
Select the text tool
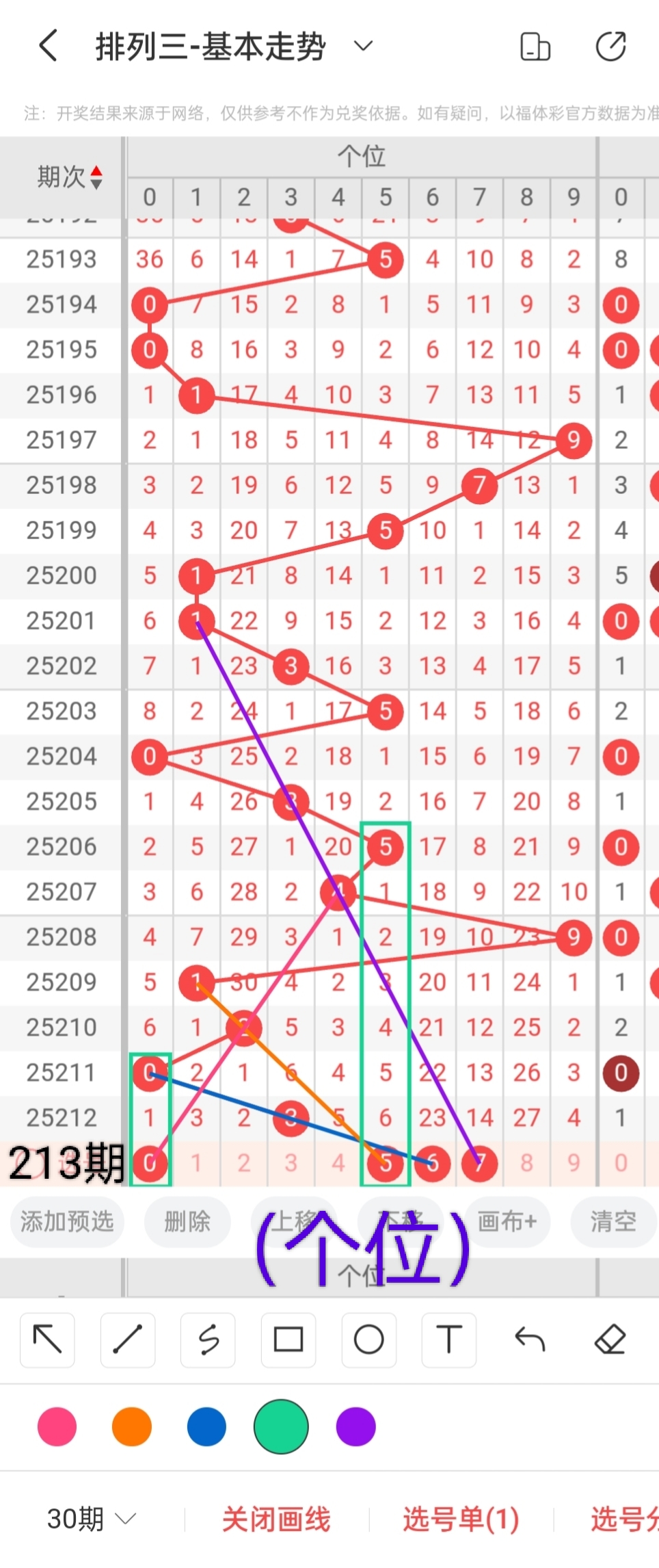coord(449,1340)
